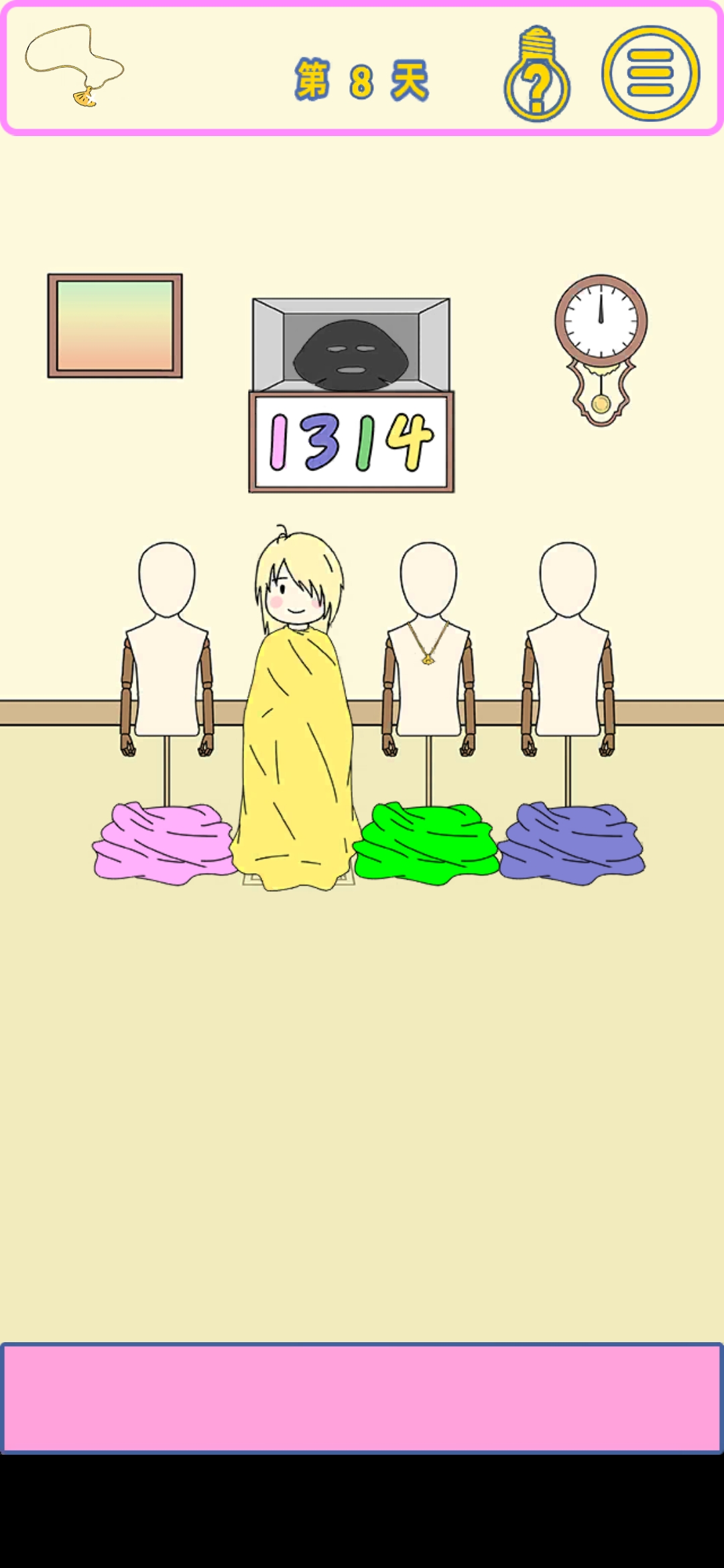Image resolution: width=724 pixels, height=1568 pixels.
Task: Open the lightbulb hint button
Action: [x=537, y=75]
